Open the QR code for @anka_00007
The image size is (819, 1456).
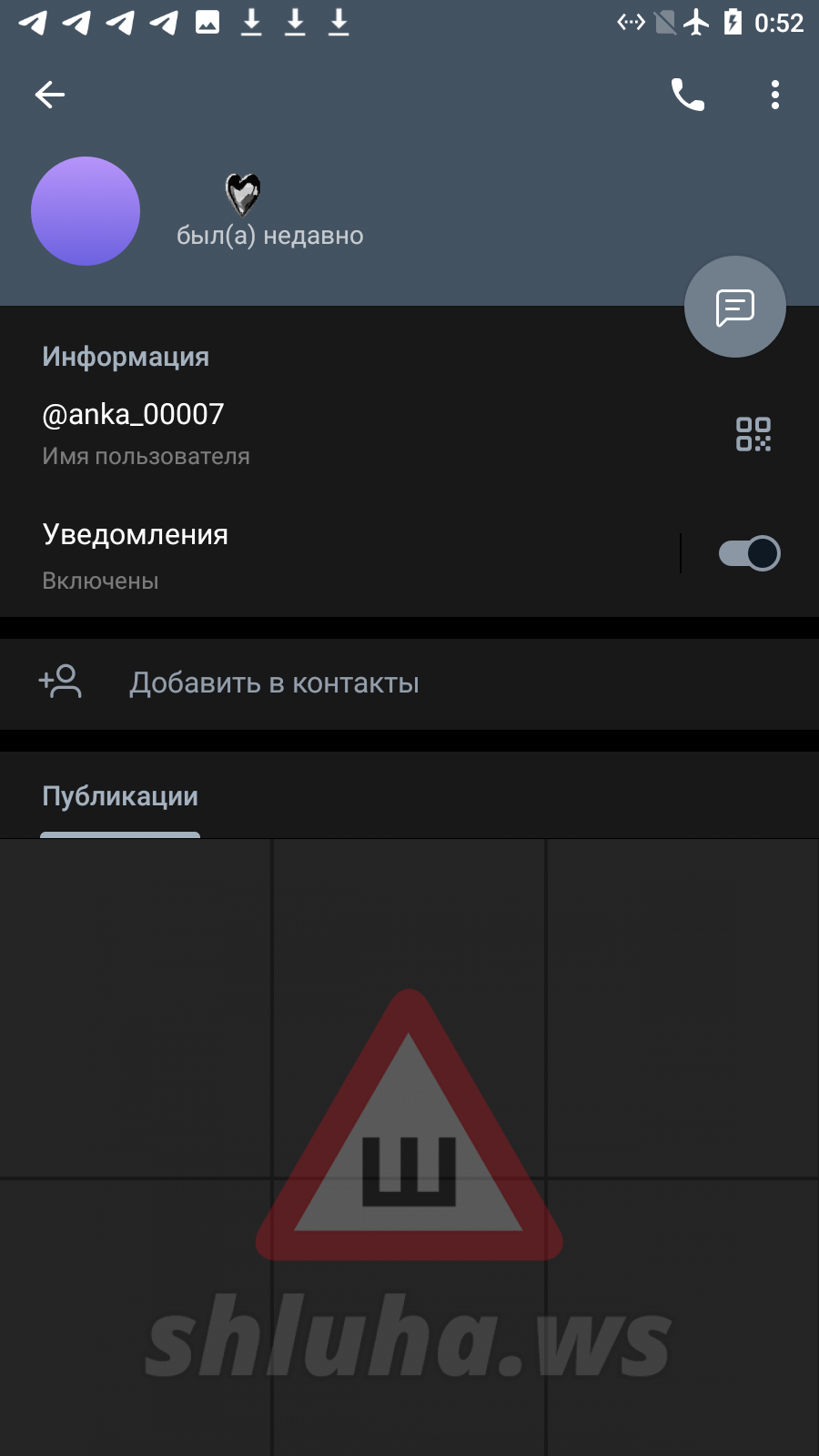[x=753, y=434]
